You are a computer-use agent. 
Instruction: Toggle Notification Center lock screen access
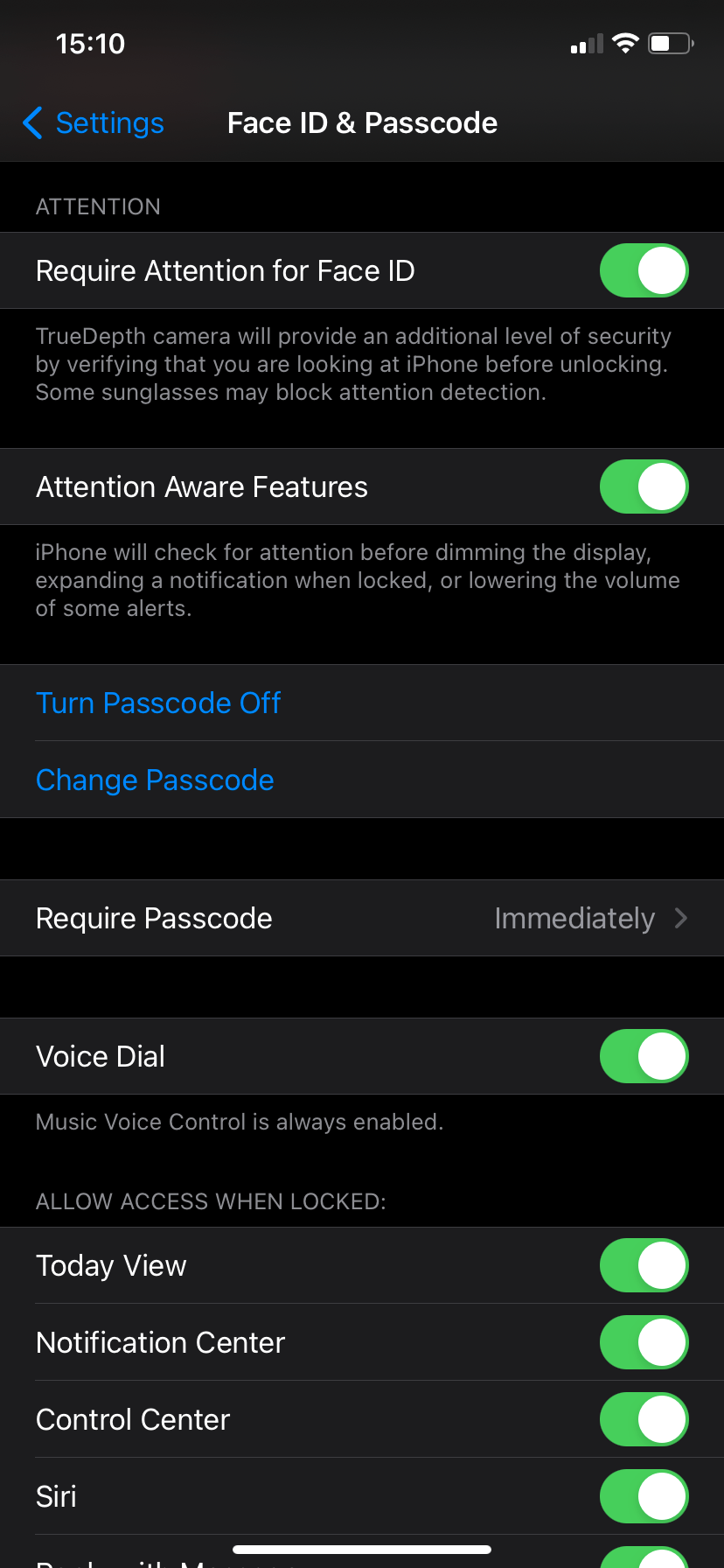(x=644, y=1342)
